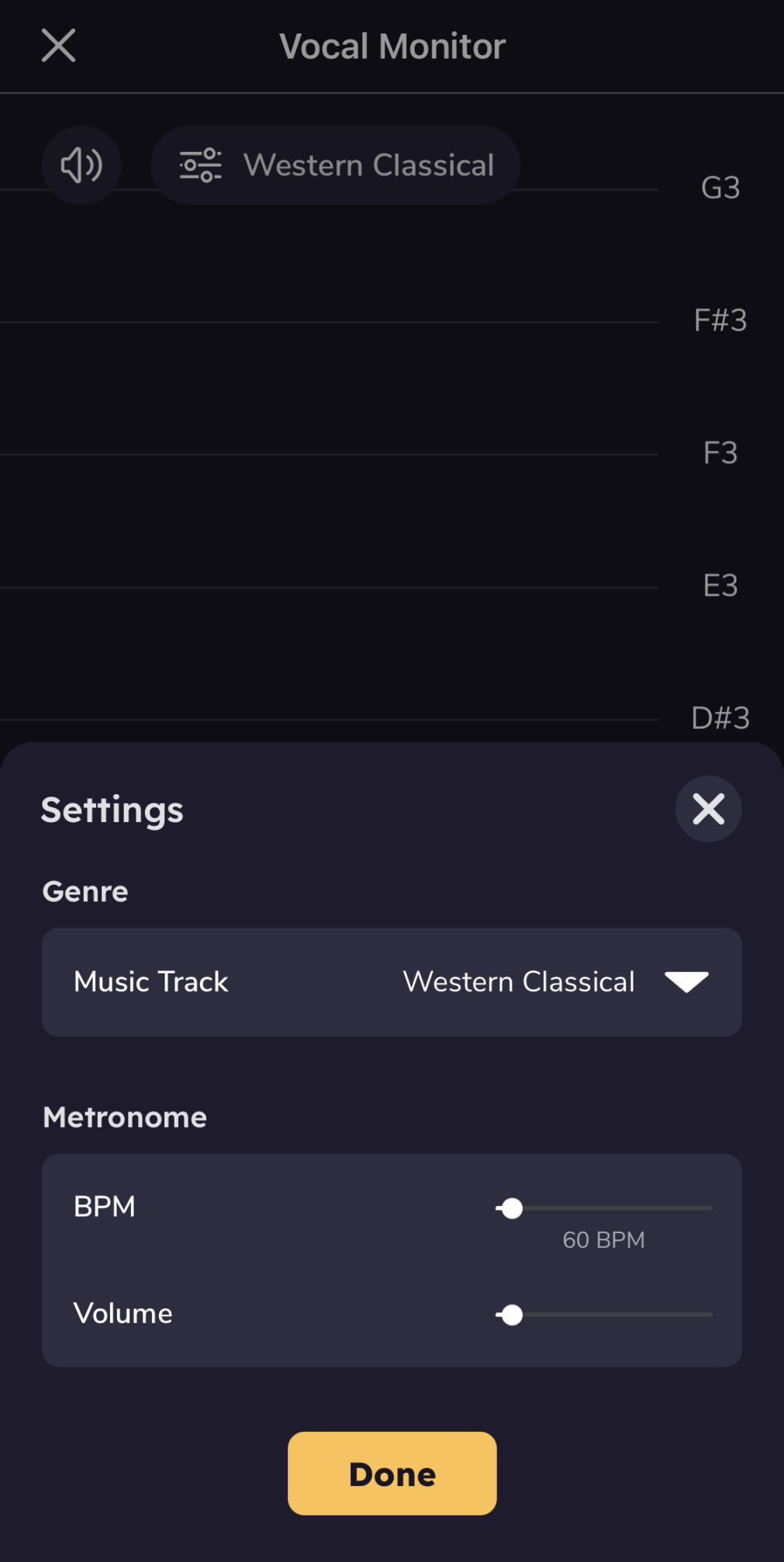Expand the Music Track genre dropdown
Viewport: 784px width, 1562px height.
click(392, 982)
